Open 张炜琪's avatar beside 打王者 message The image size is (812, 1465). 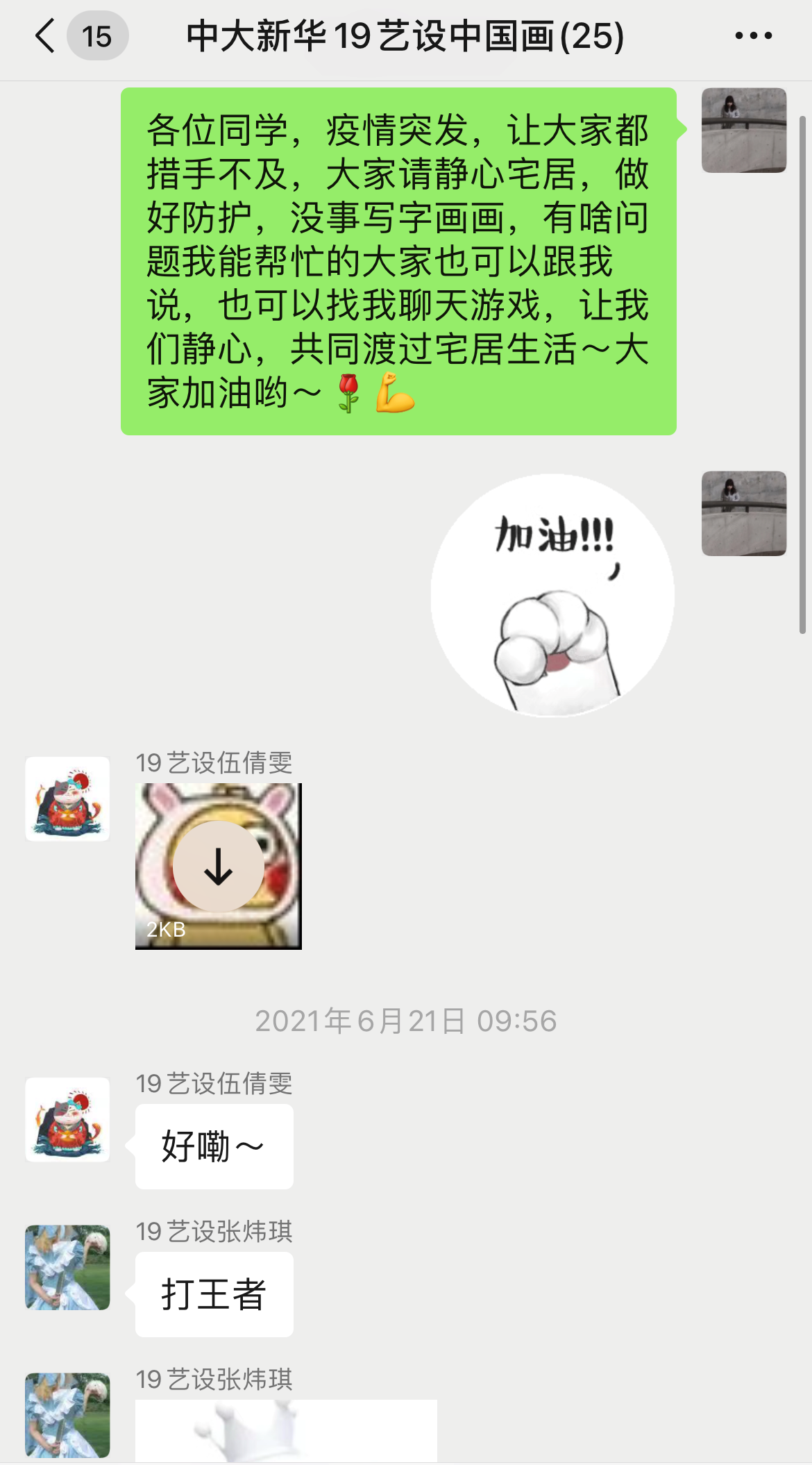[x=68, y=1267]
